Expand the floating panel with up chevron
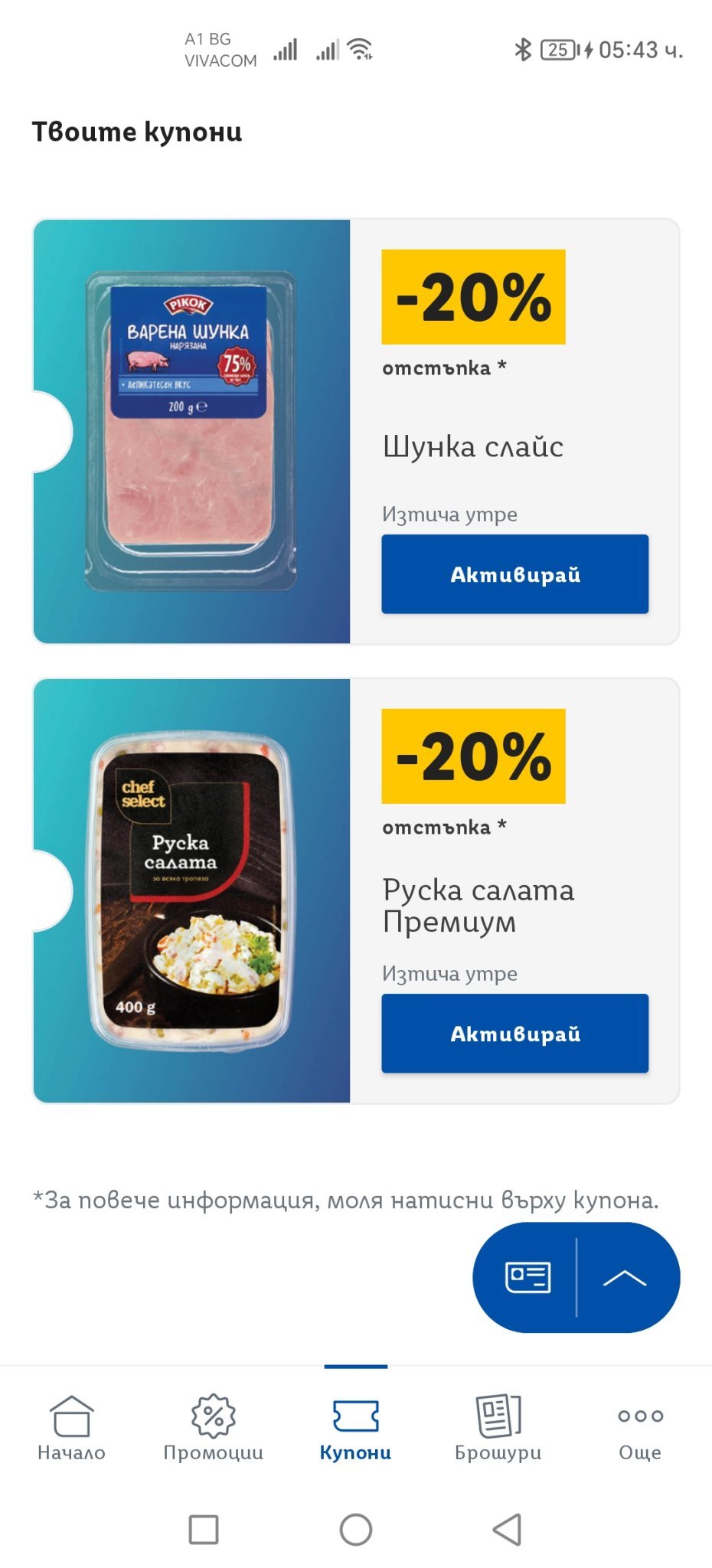Screen dimensions: 712x1568 pos(625,1277)
